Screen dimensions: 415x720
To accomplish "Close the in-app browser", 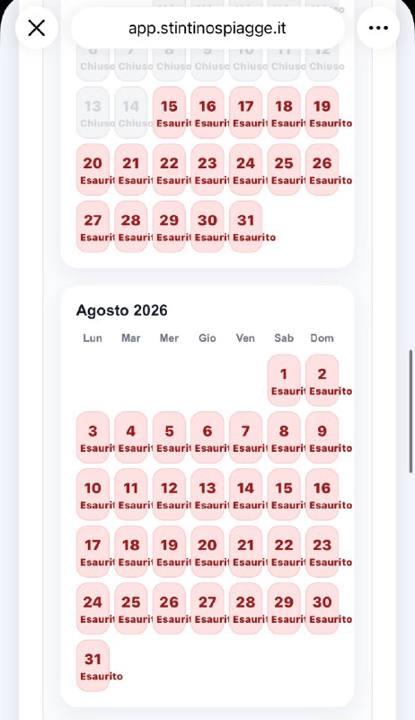I will 37,28.
